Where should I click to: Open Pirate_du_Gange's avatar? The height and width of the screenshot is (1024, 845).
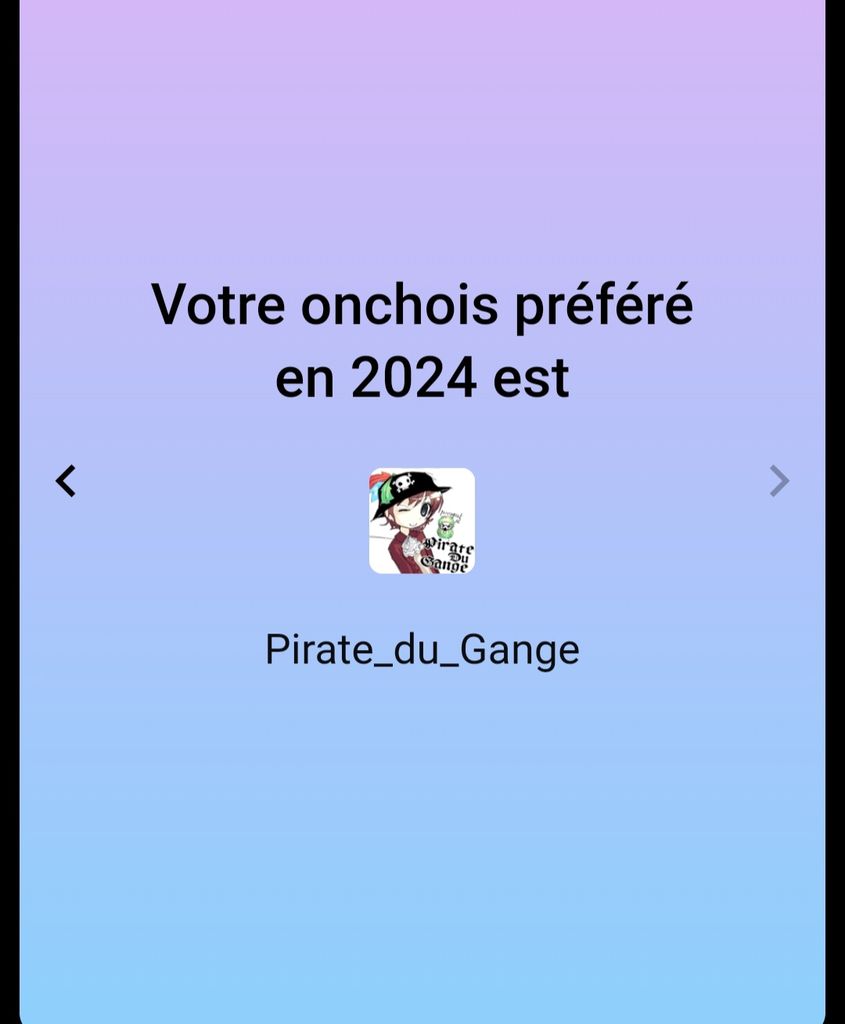coord(422,521)
